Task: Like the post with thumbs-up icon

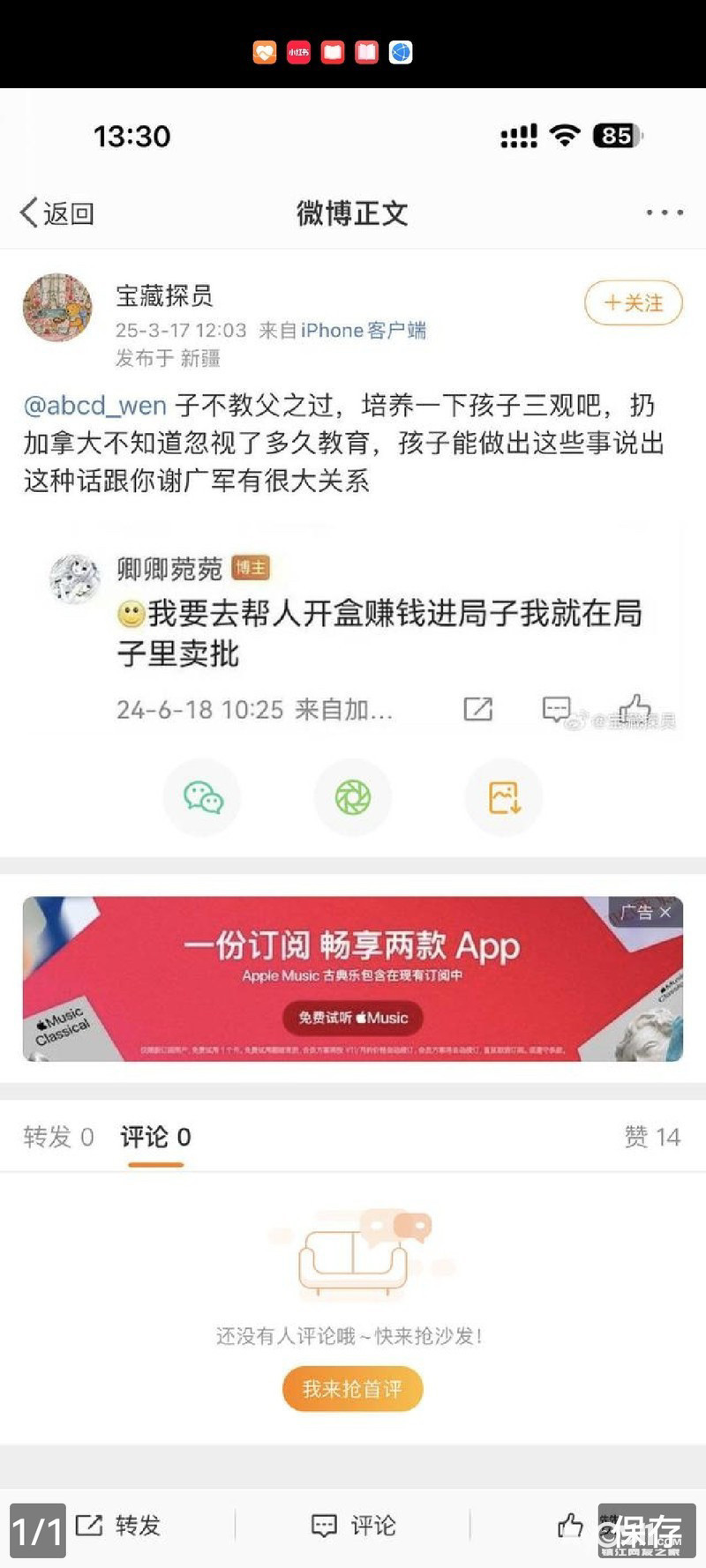Action: point(571,1526)
